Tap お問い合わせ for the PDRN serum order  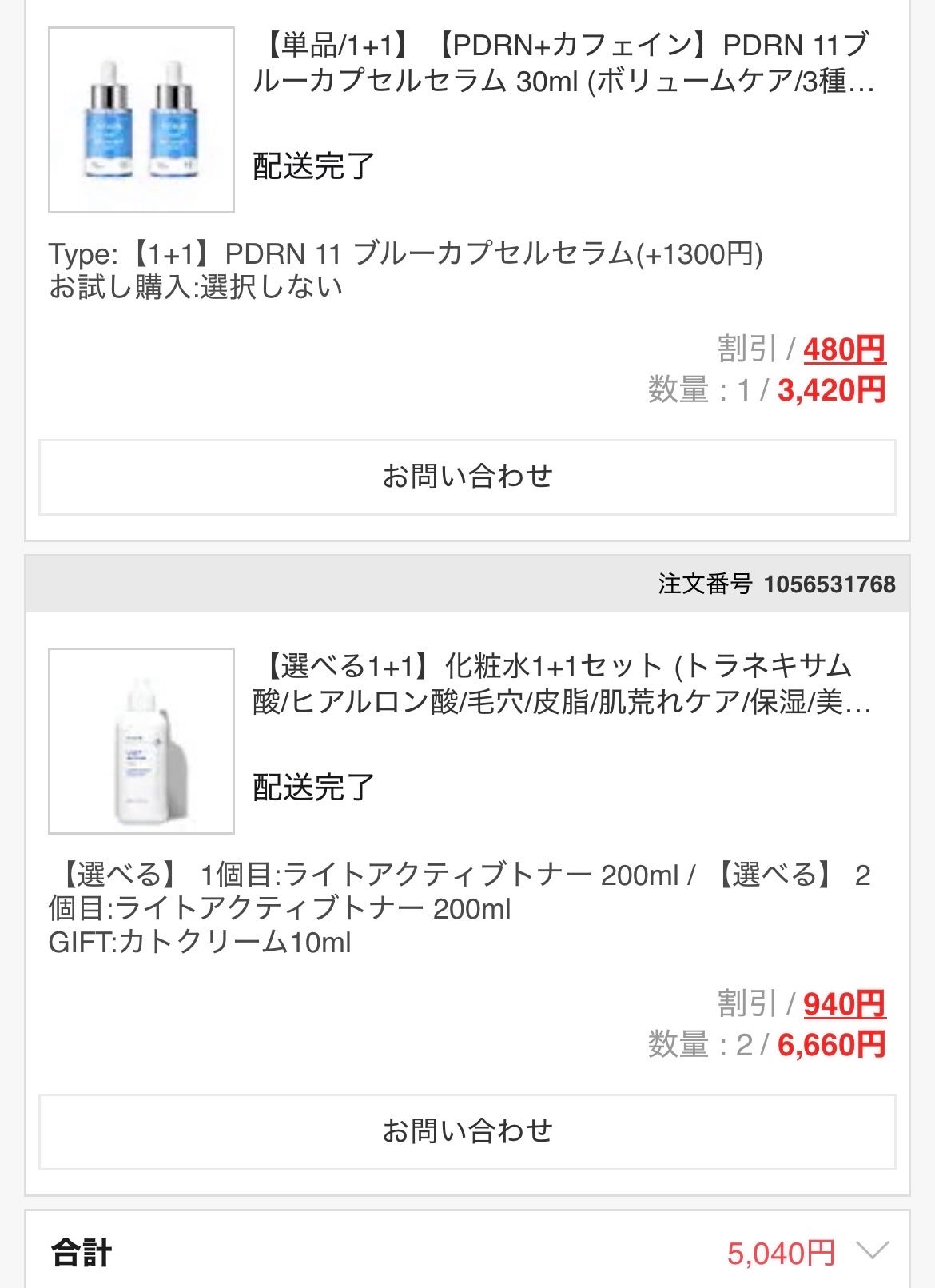pos(467,477)
